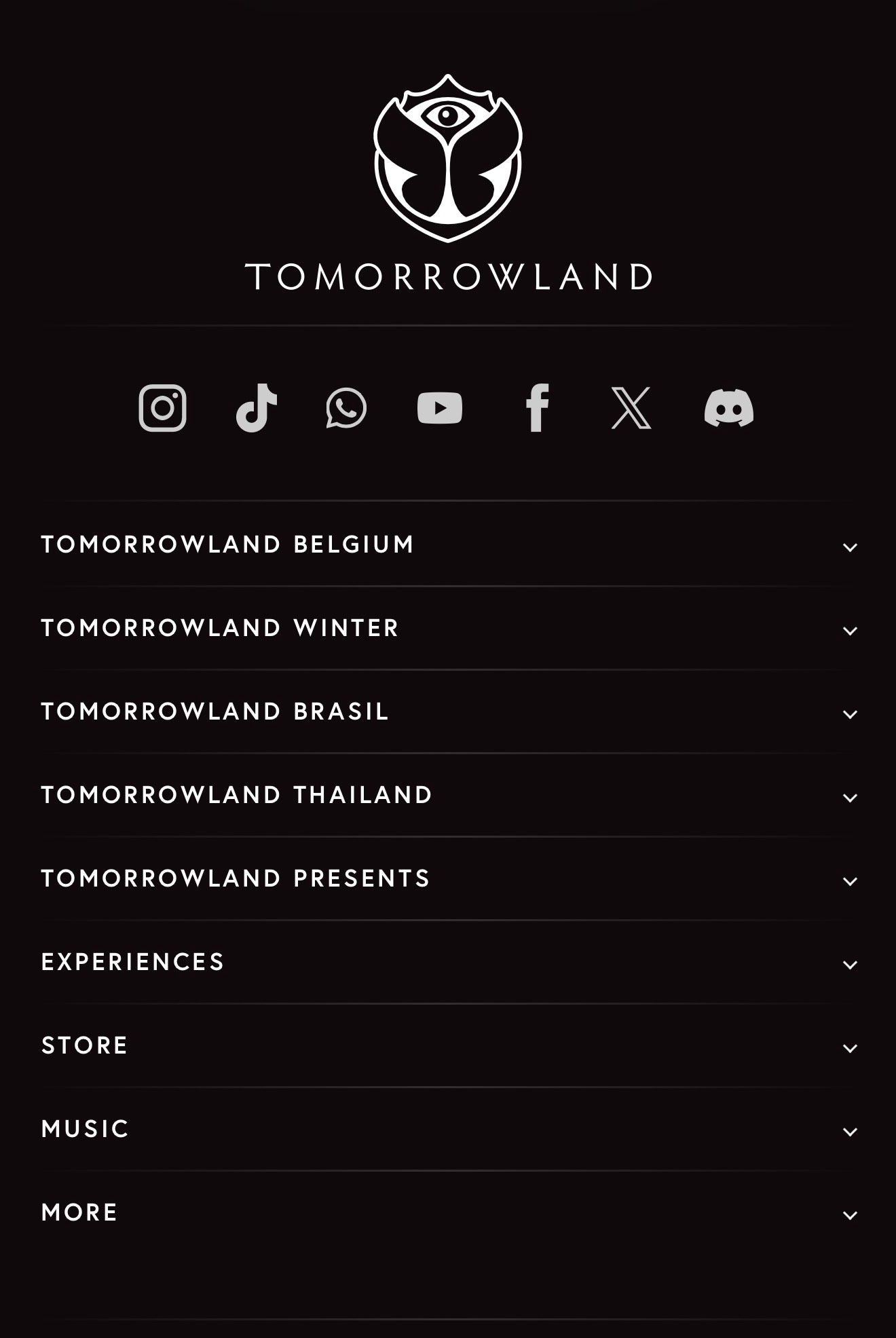This screenshot has height=1338, width=896.
Task: Open Tomorrowland's Instagram page
Action: tap(162, 408)
